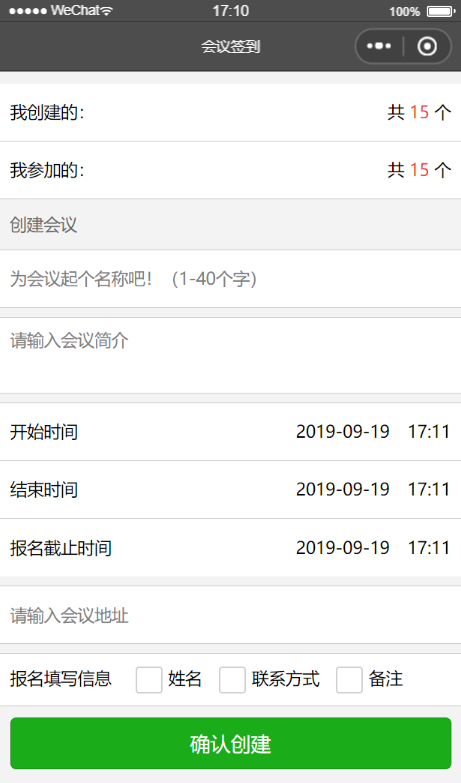Close the mini program via circle icon

(x=427, y=46)
